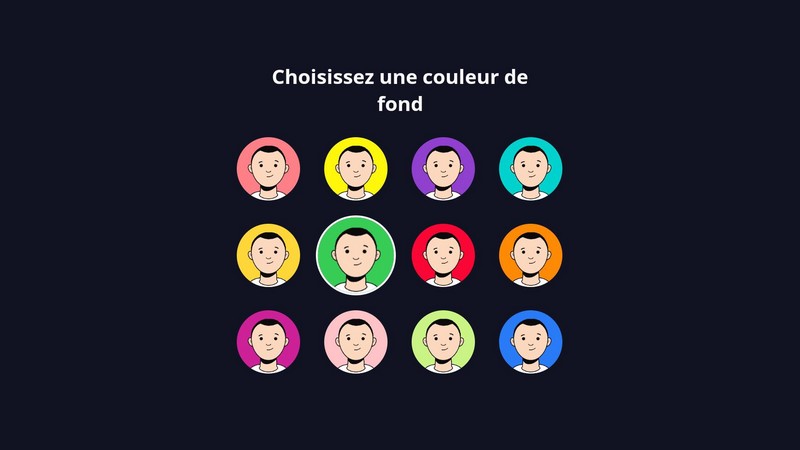Image resolution: width=800 pixels, height=450 pixels.
Task: Pick the purple avatar background
Action: tap(443, 168)
